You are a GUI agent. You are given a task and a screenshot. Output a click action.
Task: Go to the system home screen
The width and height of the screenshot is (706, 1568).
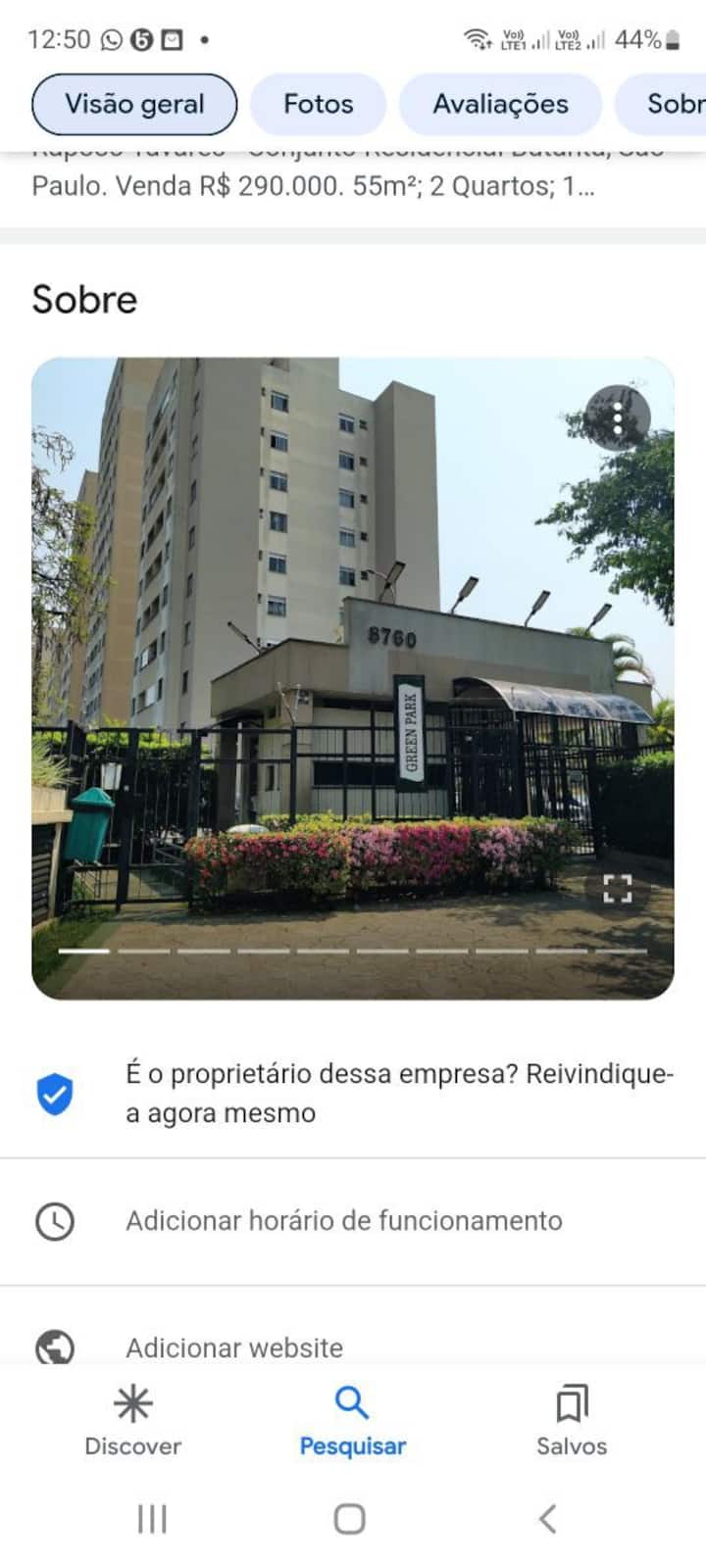[x=350, y=1519]
